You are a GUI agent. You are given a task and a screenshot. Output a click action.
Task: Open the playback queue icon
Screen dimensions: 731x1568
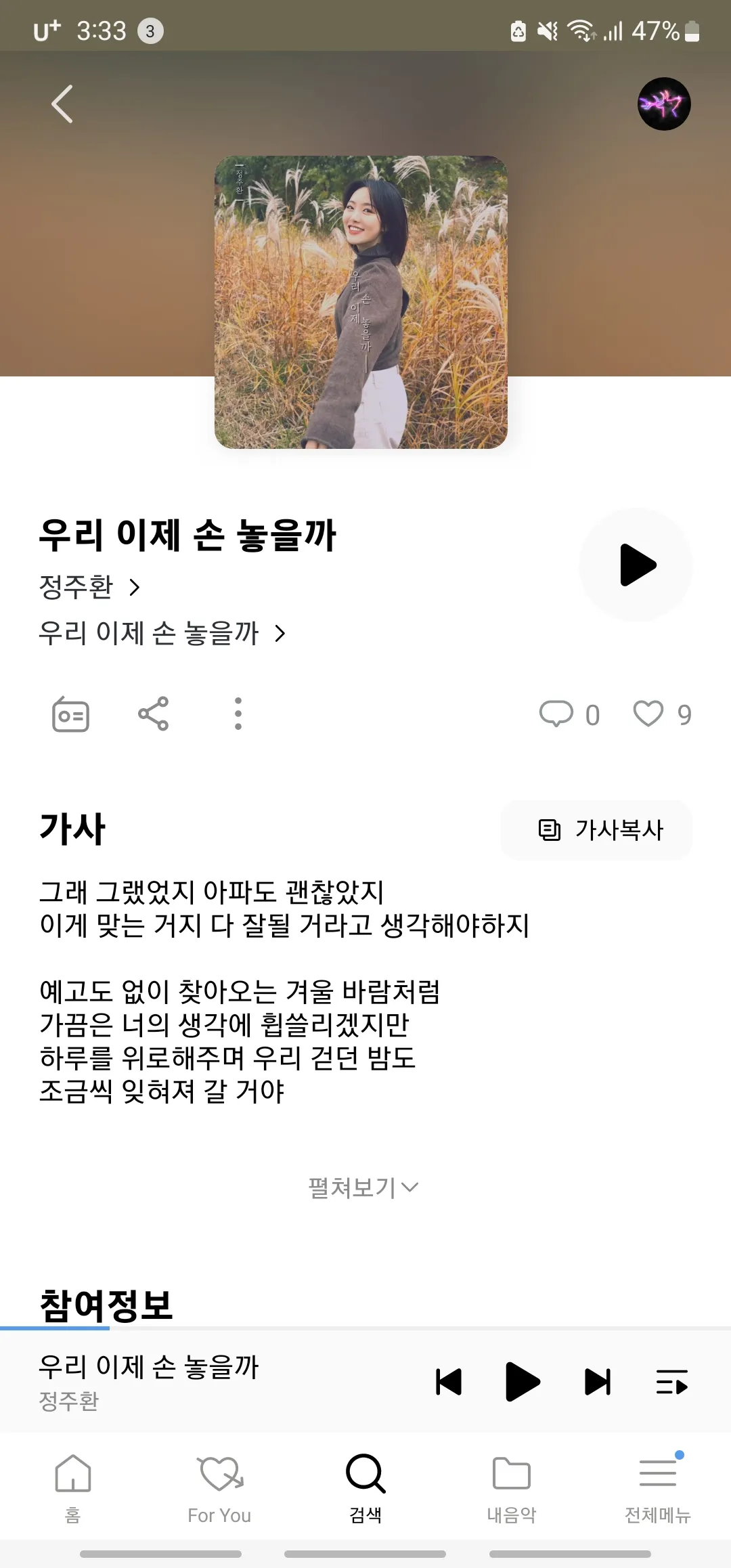[672, 1381]
